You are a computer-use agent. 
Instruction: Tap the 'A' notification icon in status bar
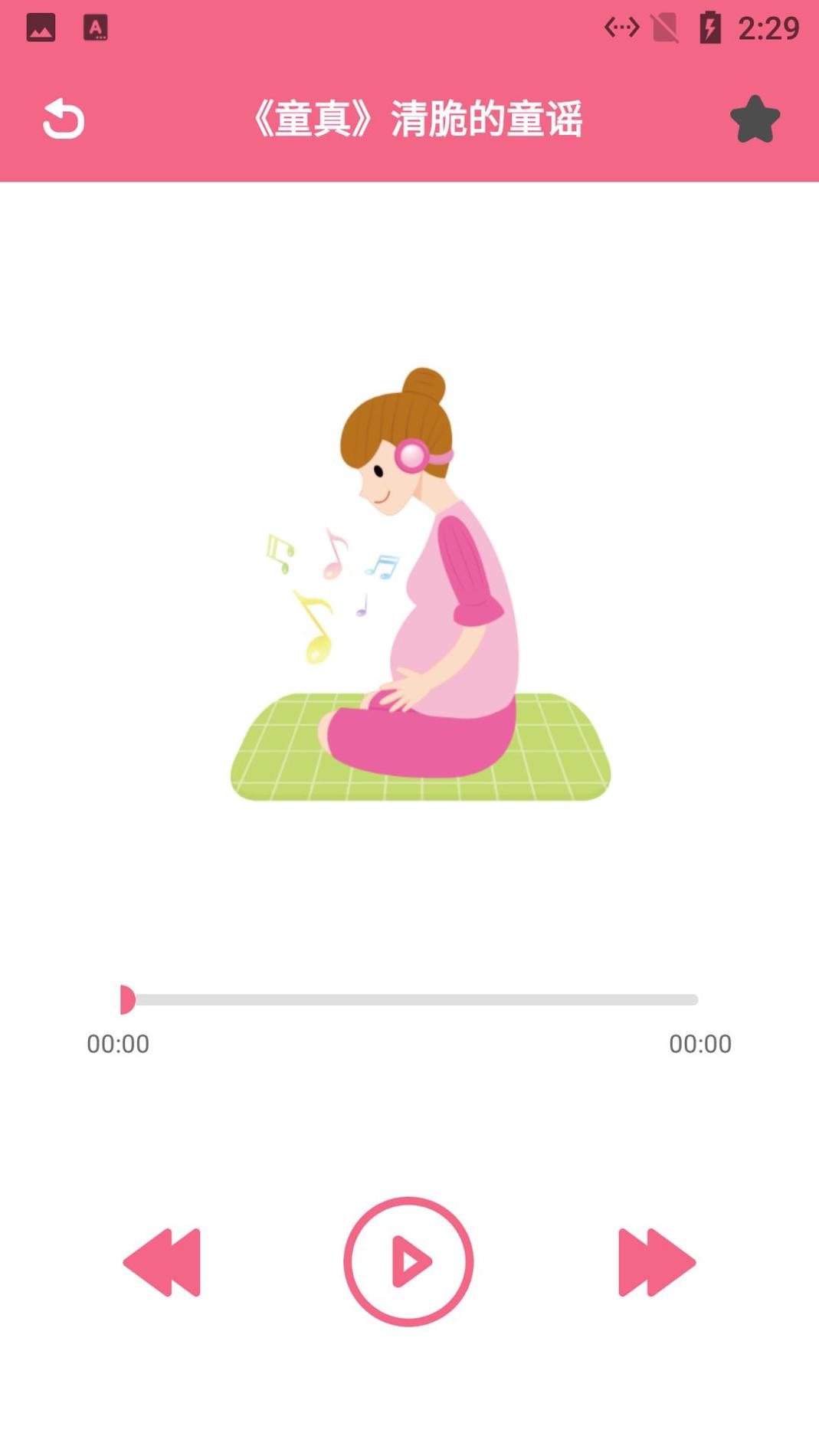tap(96, 27)
